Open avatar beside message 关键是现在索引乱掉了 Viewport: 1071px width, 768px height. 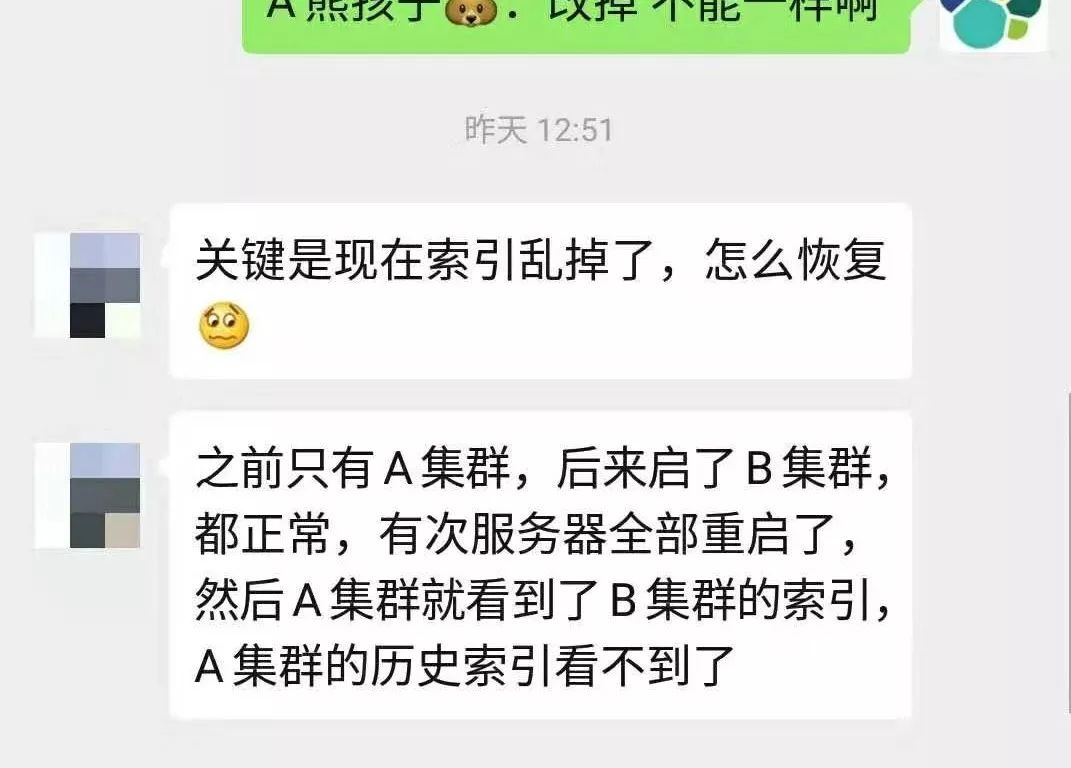point(88,285)
